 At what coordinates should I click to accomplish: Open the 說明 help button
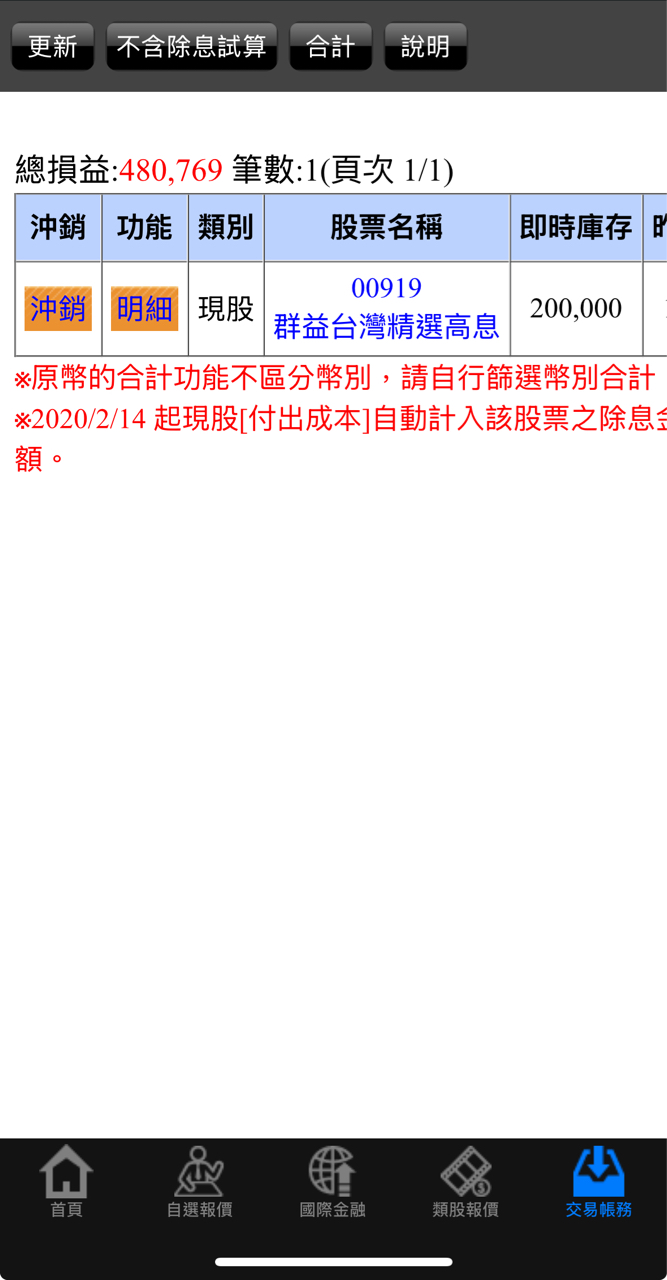(425, 46)
